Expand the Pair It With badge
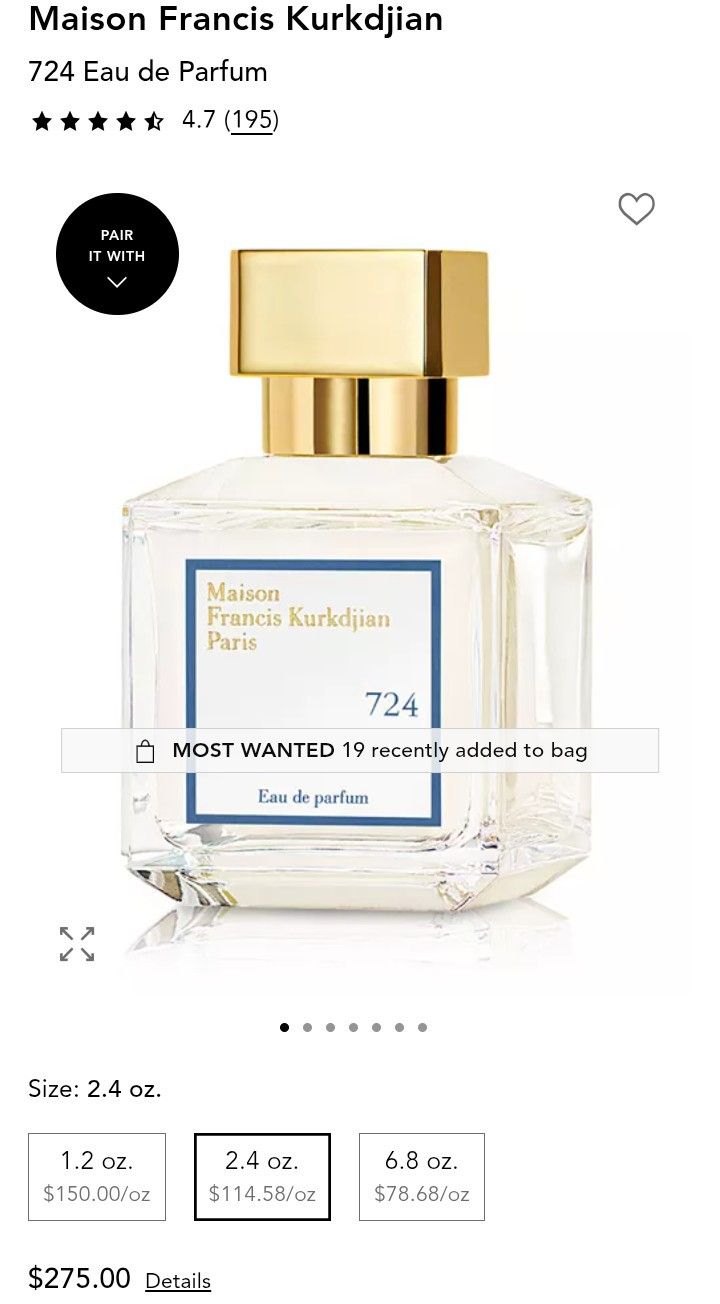This screenshot has height=1304, width=720. pos(117,254)
